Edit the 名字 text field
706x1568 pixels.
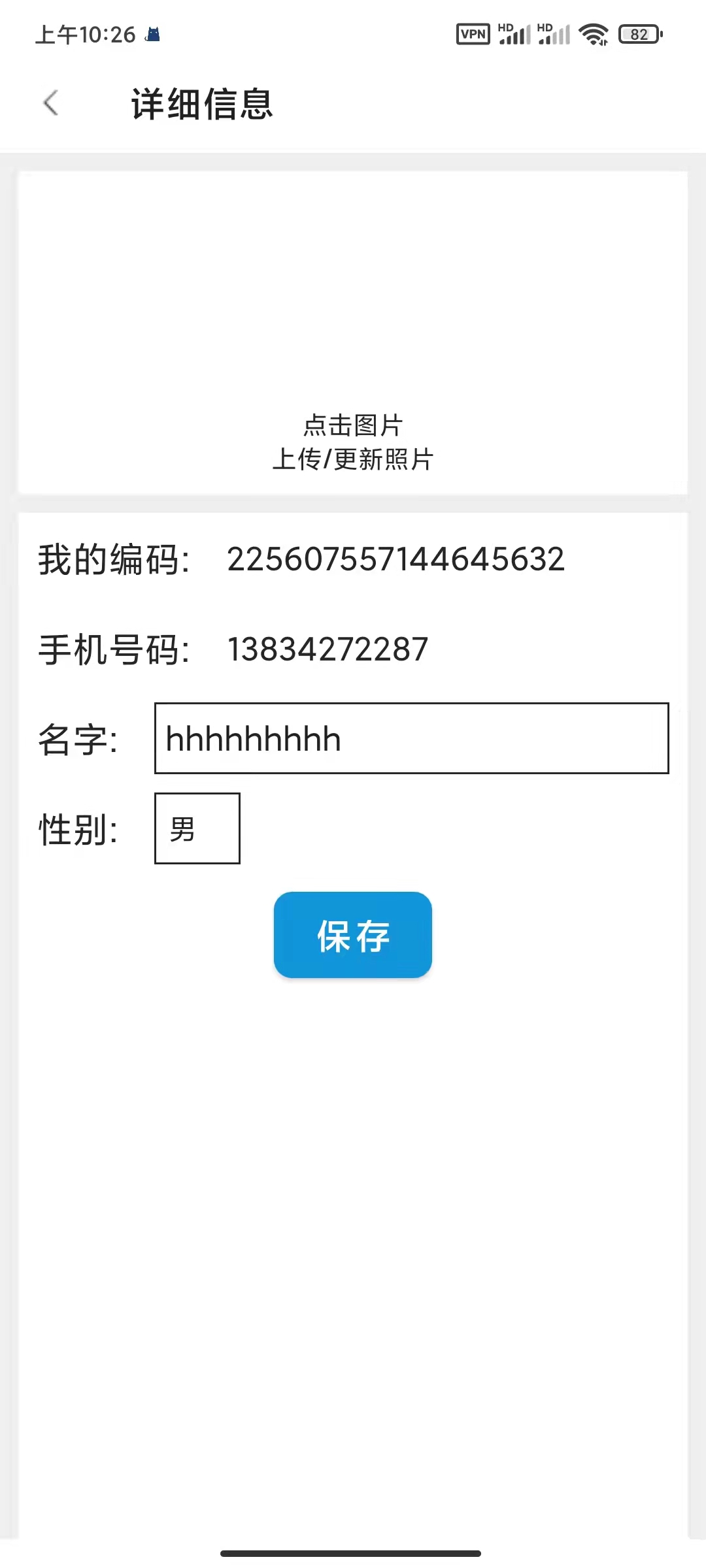411,738
